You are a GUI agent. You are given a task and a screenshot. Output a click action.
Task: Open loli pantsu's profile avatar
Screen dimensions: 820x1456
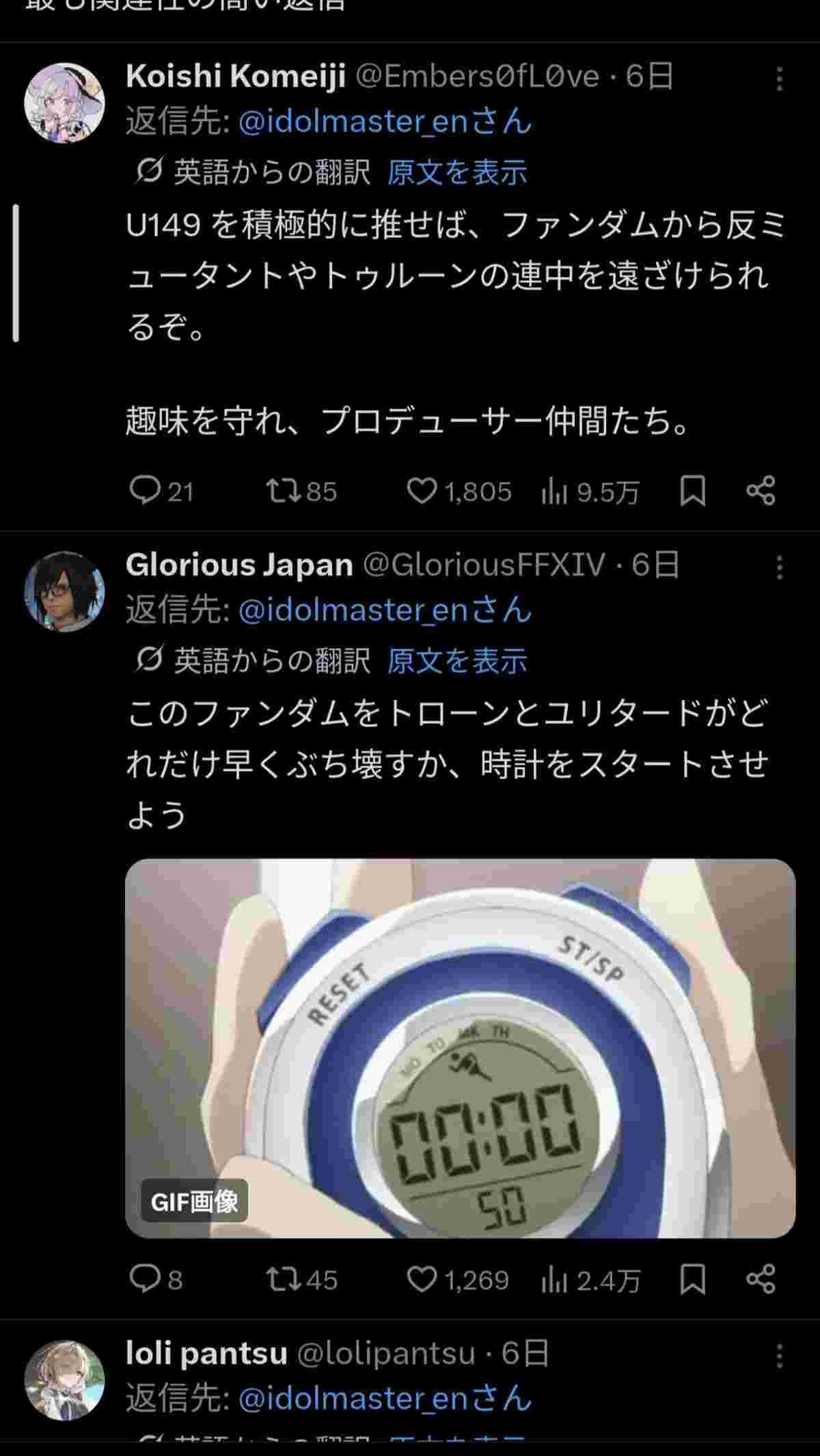point(64,1379)
